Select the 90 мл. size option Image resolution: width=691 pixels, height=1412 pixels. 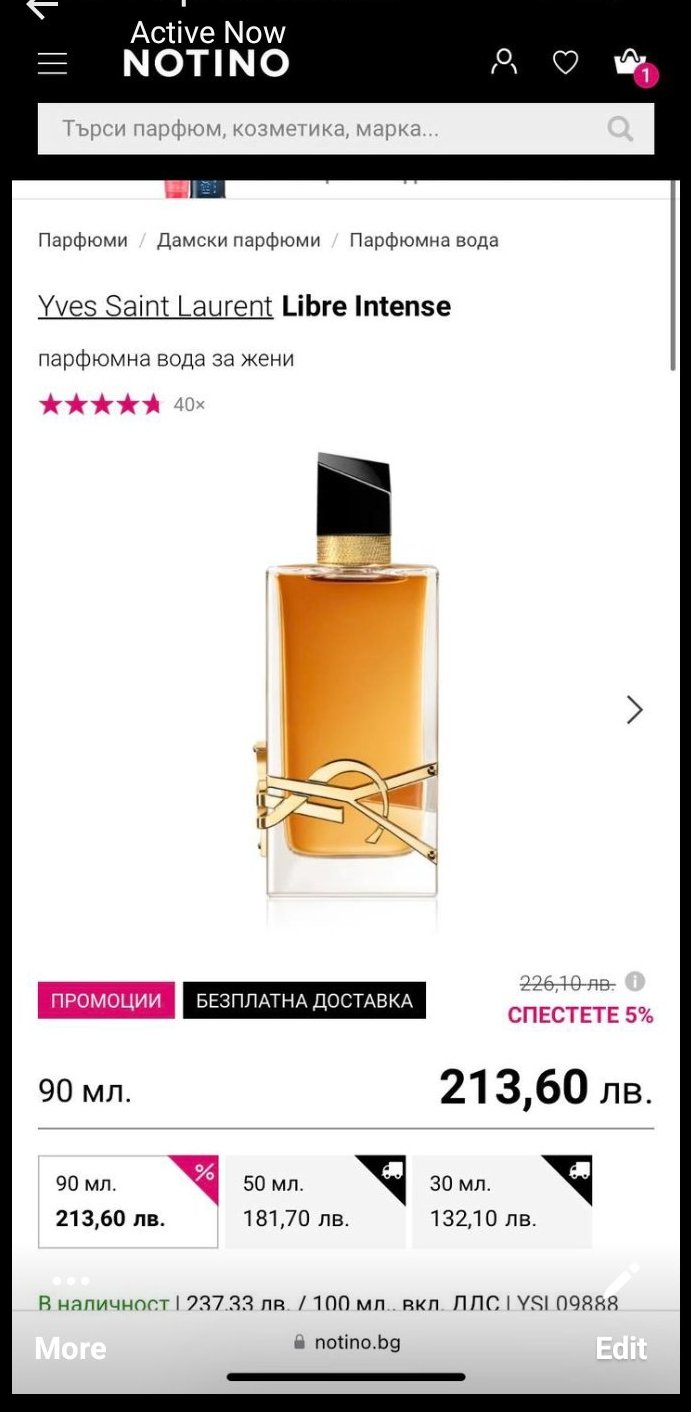click(x=128, y=1201)
